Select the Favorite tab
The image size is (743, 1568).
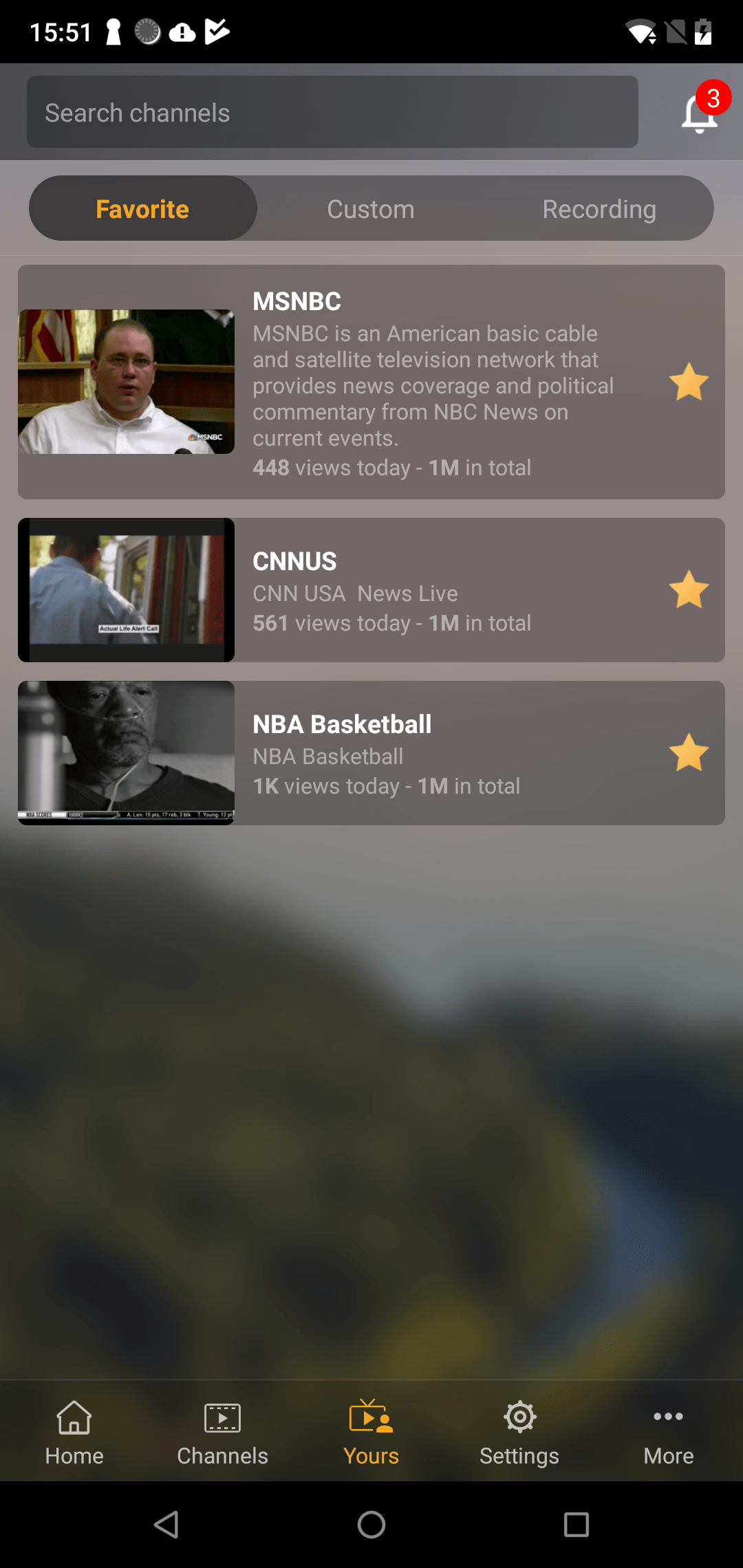point(142,209)
